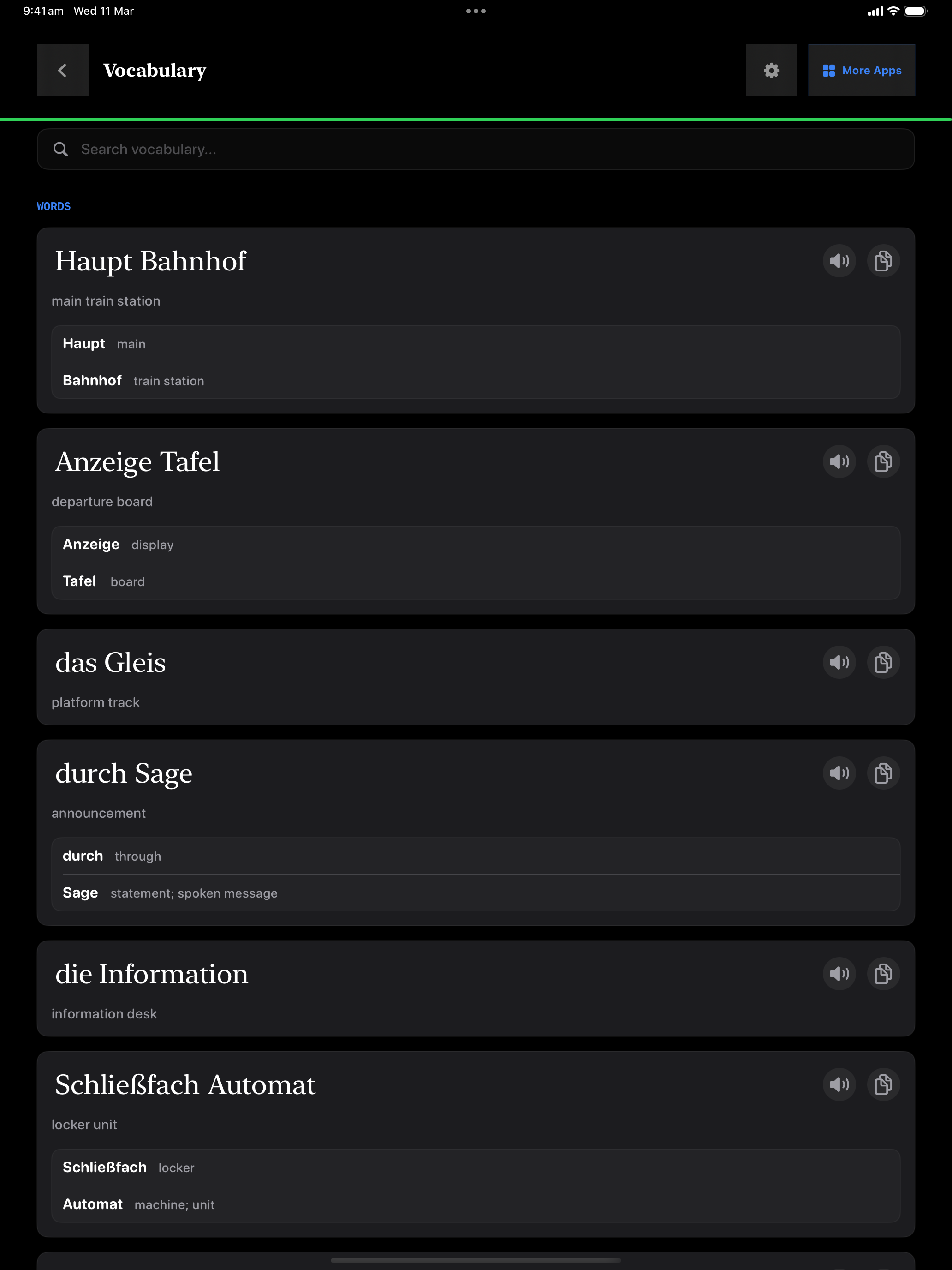Play pronunciation of die Information
952x1270 pixels.
(839, 974)
